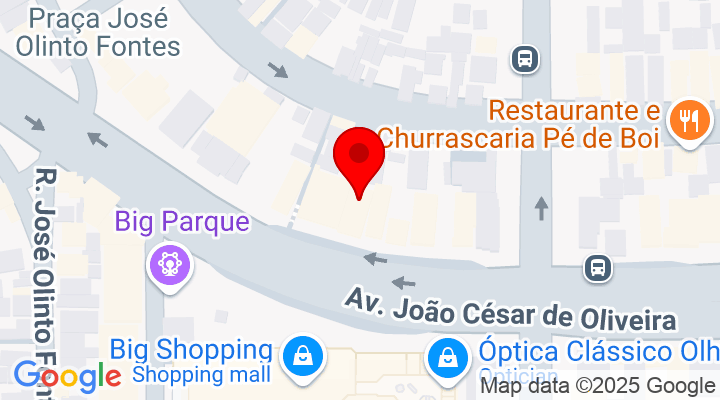Image resolution: width=720 pixels, height=400 pixels.
Task: Open Restaurante e Churrascaria Pé de Boi marker
Action: [687, 121]
